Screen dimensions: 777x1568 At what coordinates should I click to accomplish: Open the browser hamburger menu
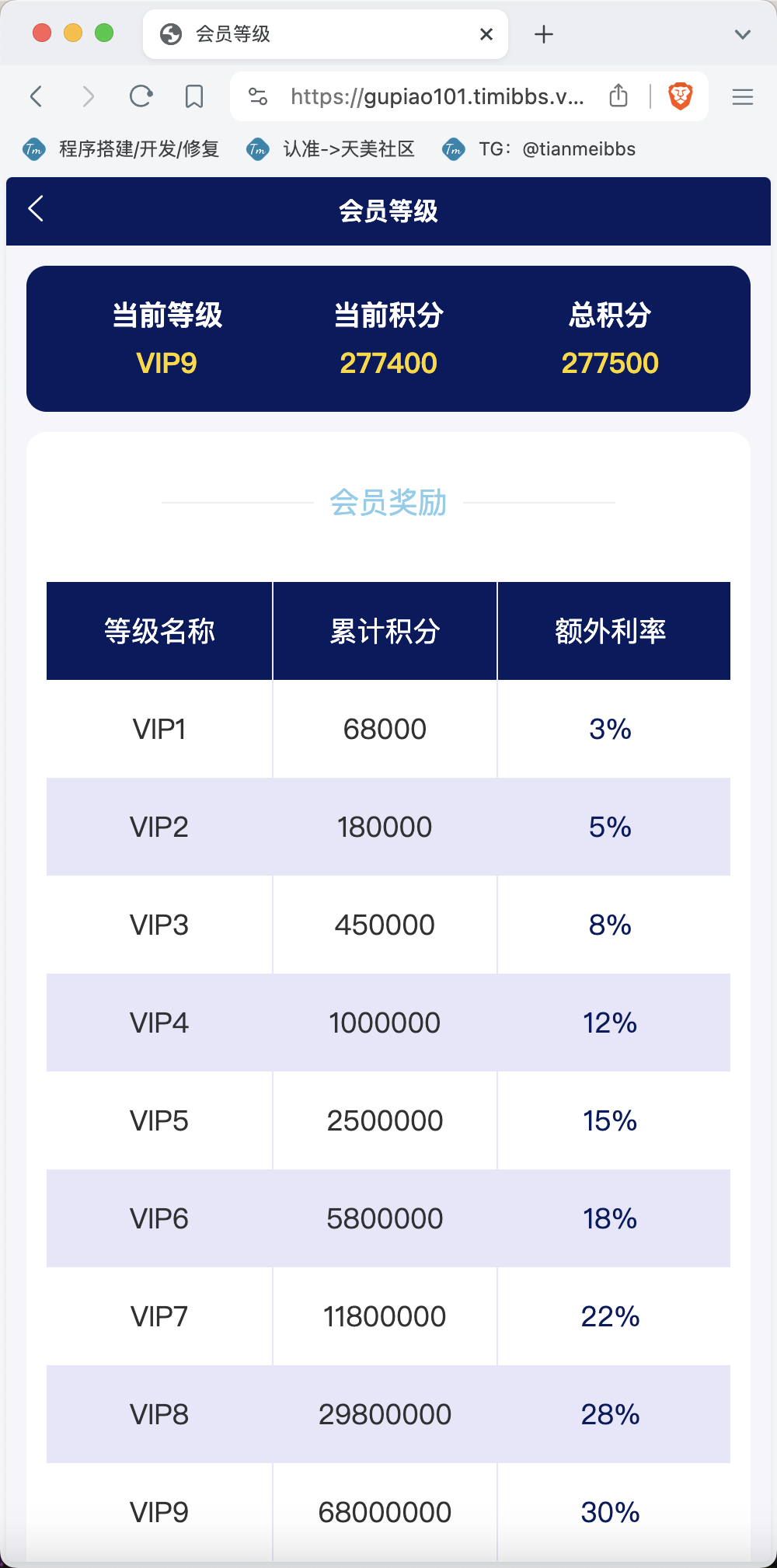[x=743, y=96]
